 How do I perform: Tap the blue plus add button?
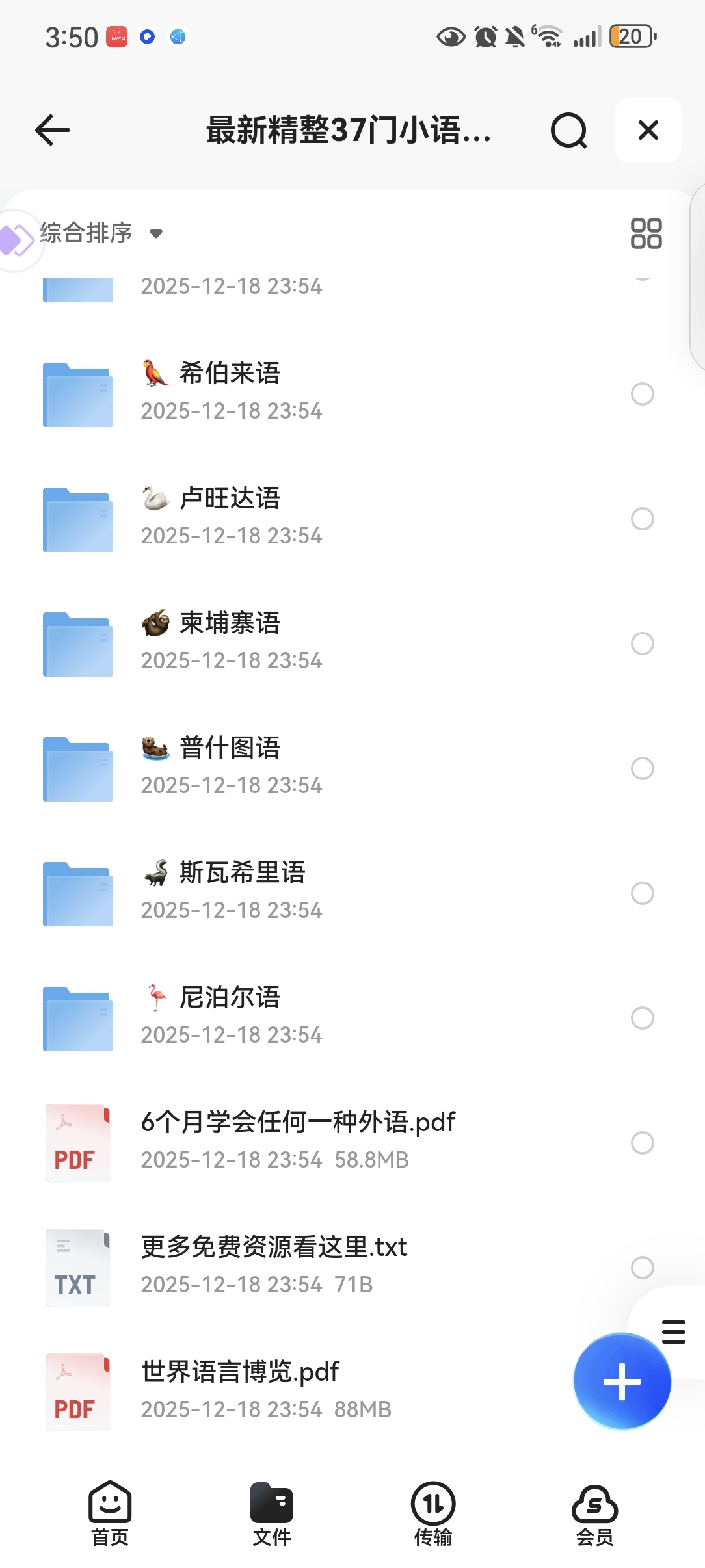[622, 1381]
